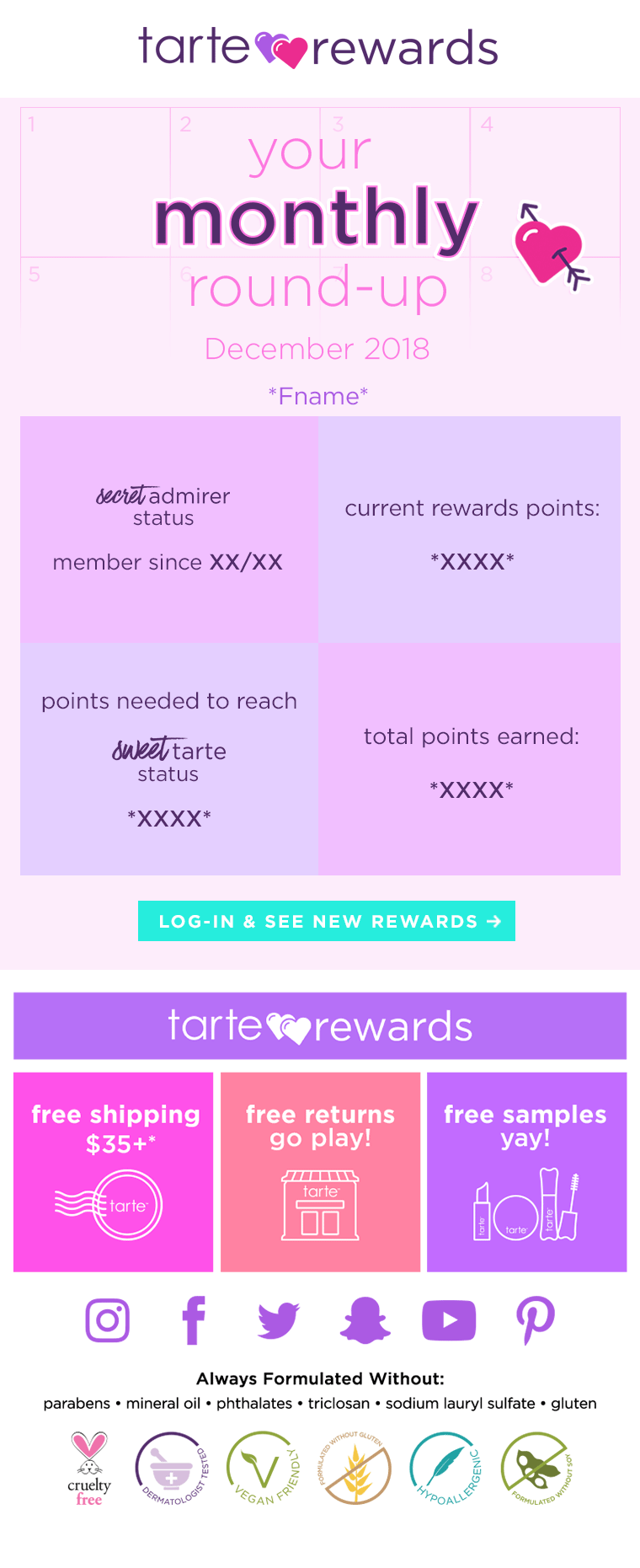Open tarte's Facebook page

pos(194,1319)
